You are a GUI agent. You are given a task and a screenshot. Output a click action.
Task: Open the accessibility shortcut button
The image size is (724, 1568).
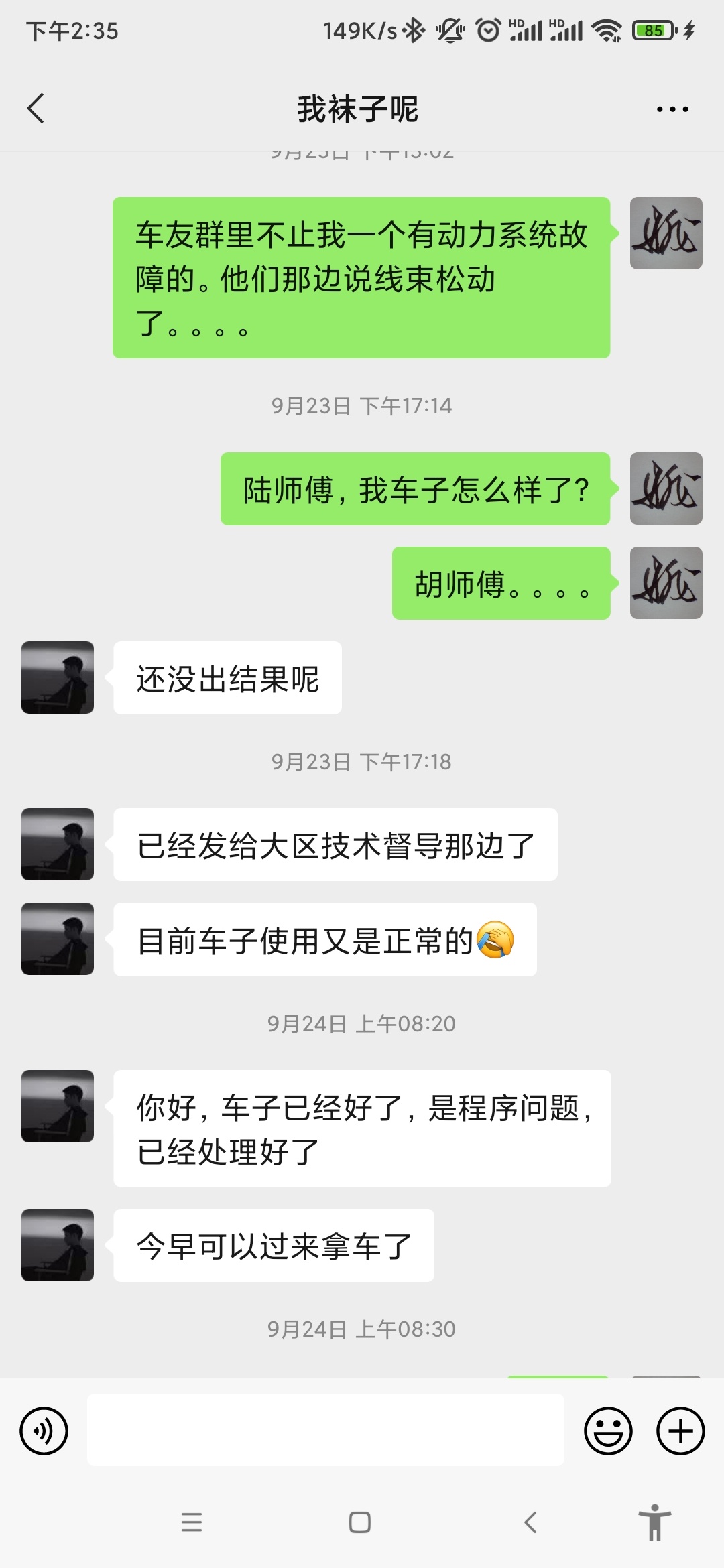coord(654,1522)
